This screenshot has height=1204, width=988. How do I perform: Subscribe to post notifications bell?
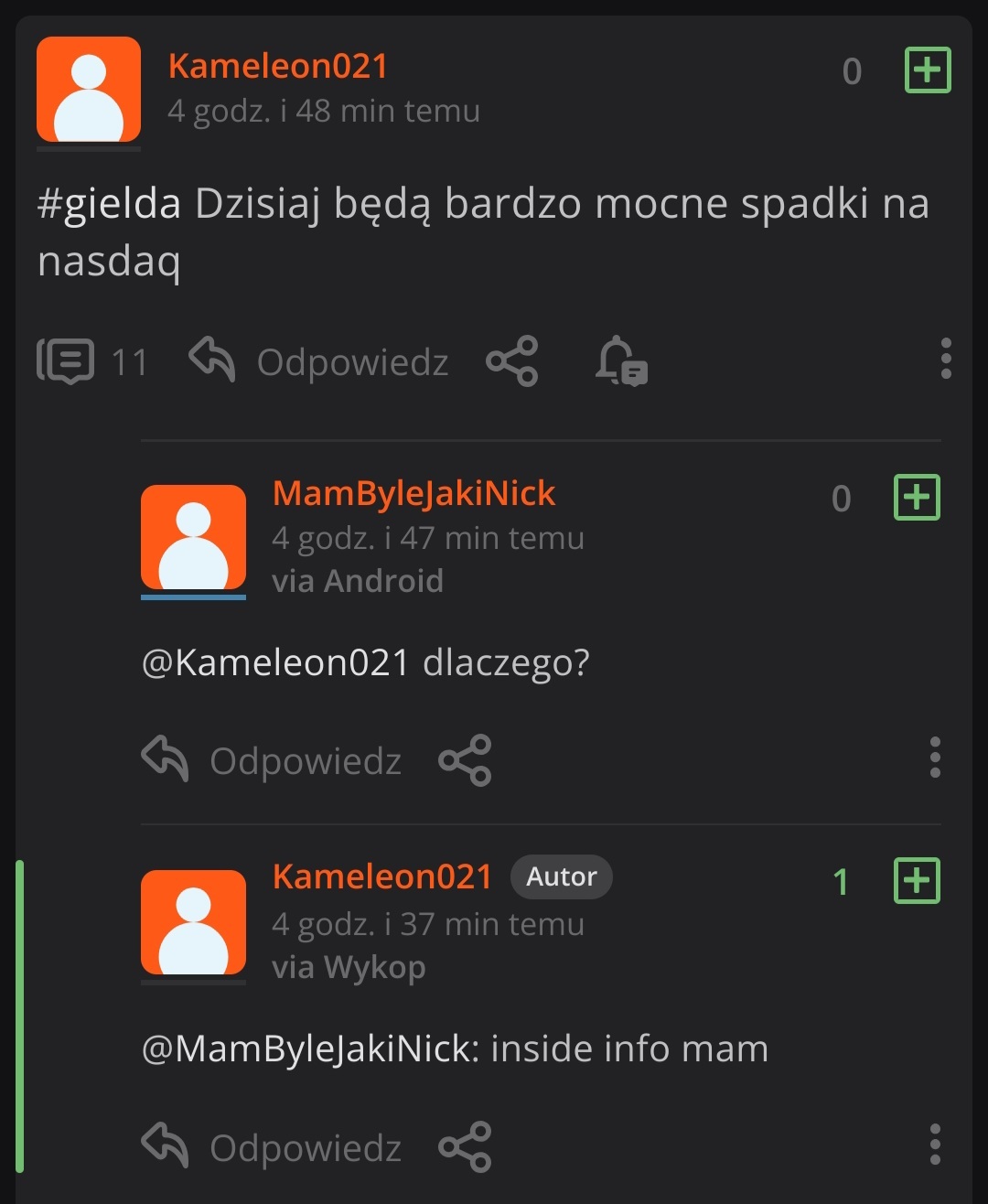click(x=621, y=360)
